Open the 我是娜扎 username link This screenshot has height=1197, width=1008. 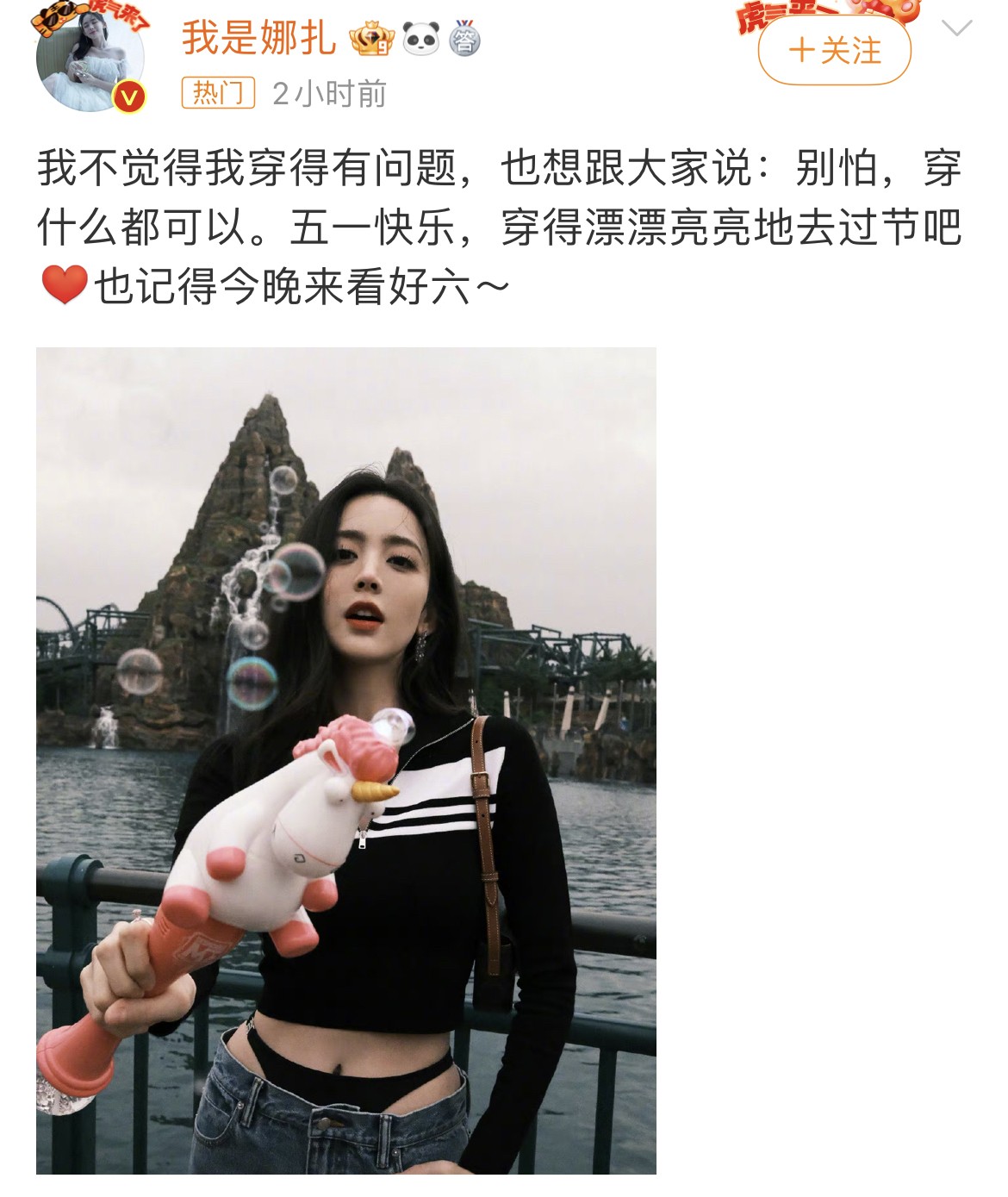coord(258,38)
